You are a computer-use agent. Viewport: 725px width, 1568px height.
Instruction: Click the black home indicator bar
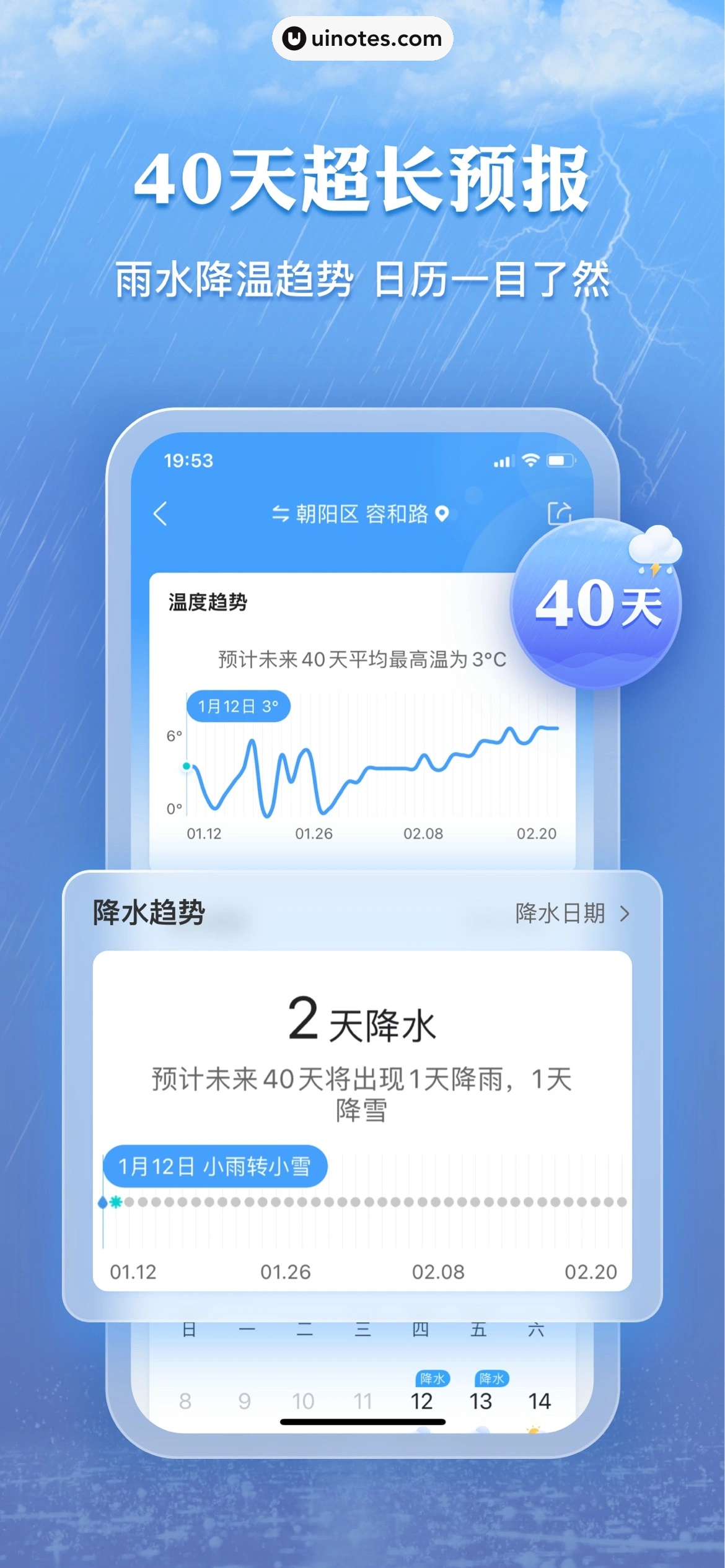click(362, 1422)
